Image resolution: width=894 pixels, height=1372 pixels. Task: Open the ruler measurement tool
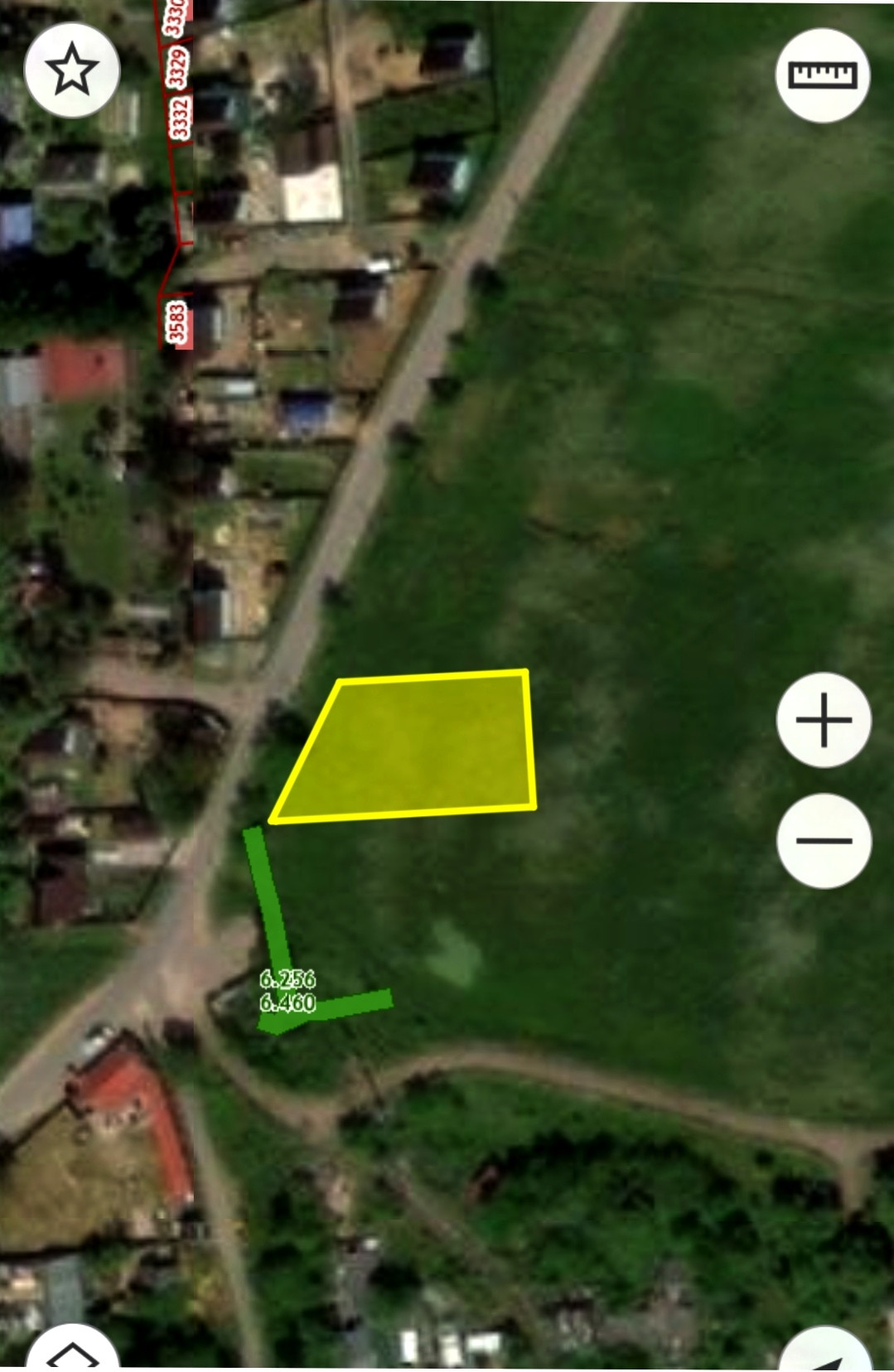822,75
